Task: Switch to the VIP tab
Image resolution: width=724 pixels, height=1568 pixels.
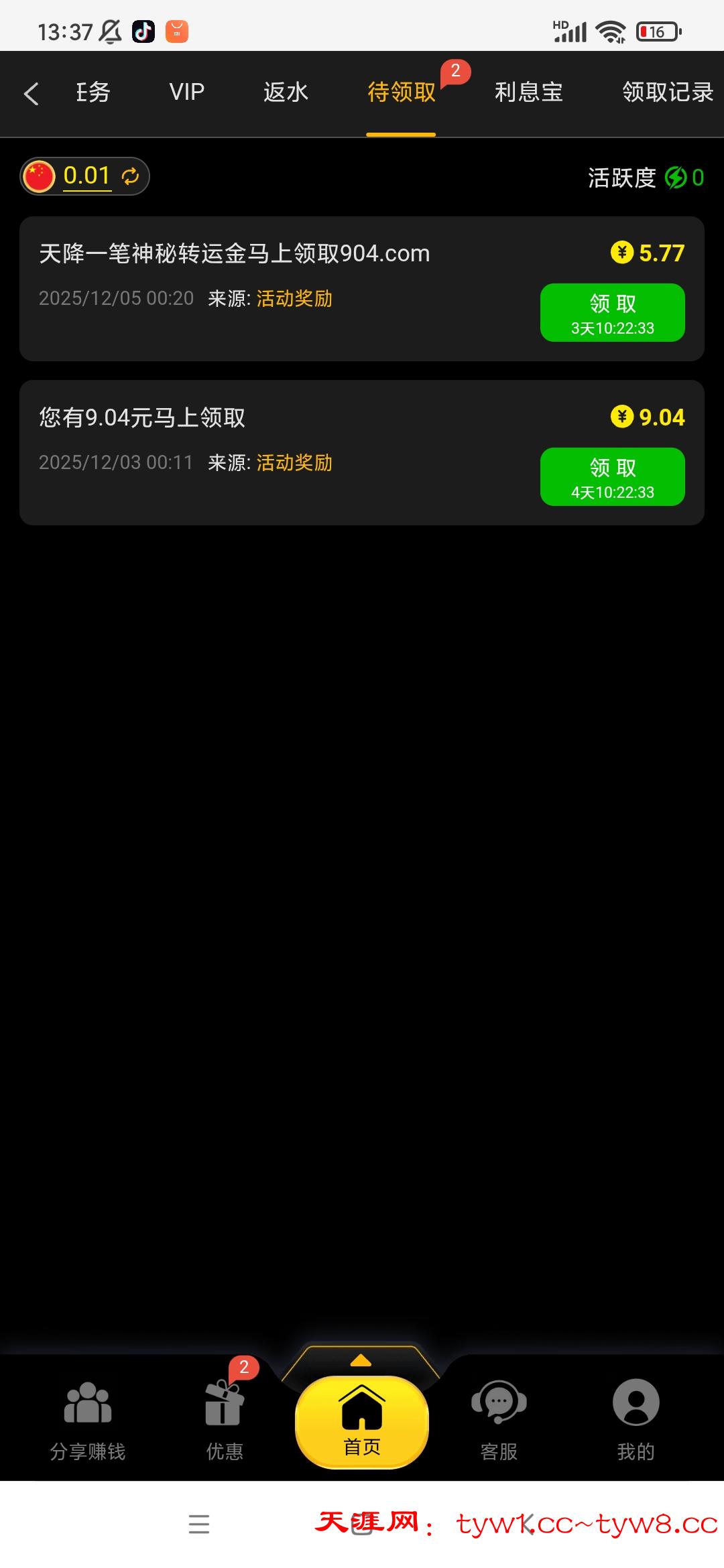Action: click(x=186, y=92)
